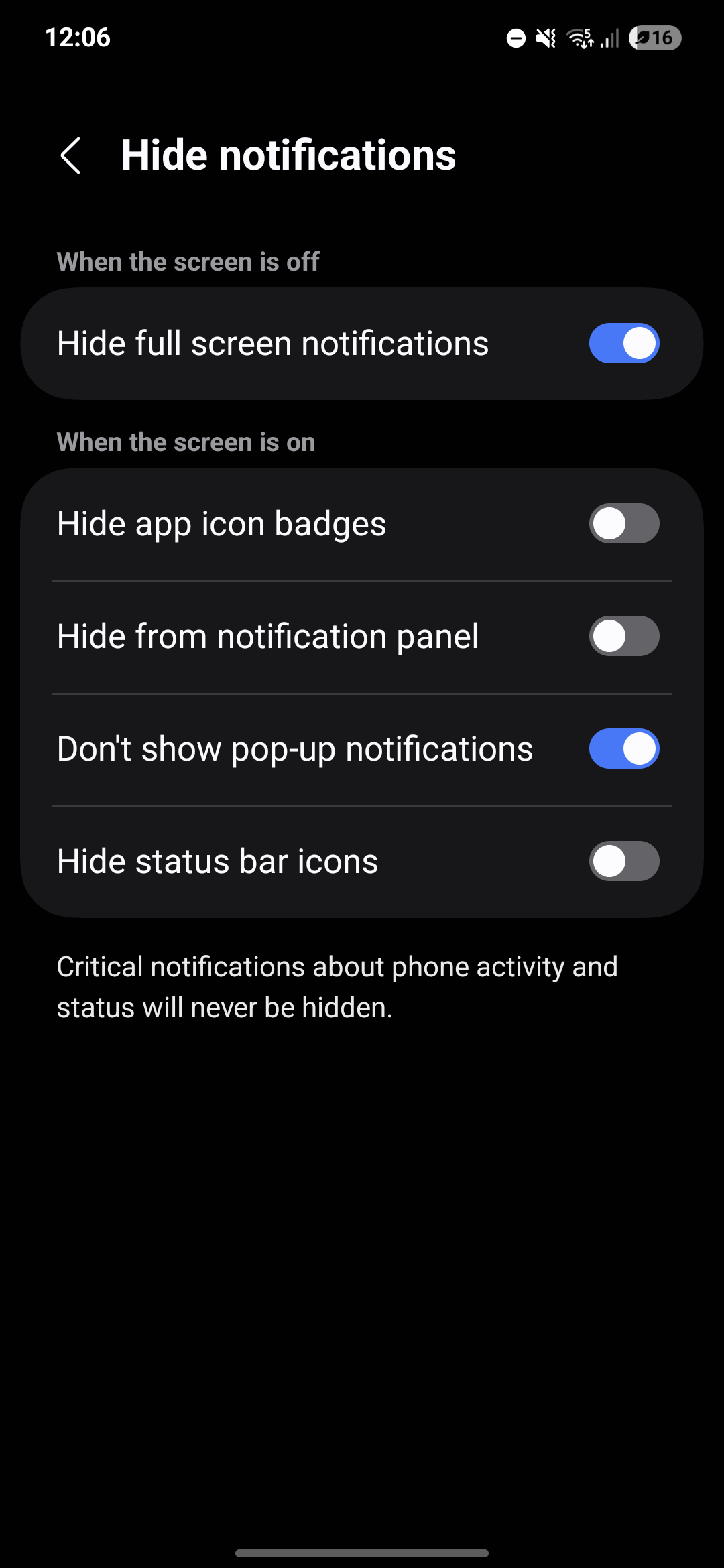The image size is (724, 1568).
Task: Tap the Do Not Disturb status bar icon
Action: [516, 38]
